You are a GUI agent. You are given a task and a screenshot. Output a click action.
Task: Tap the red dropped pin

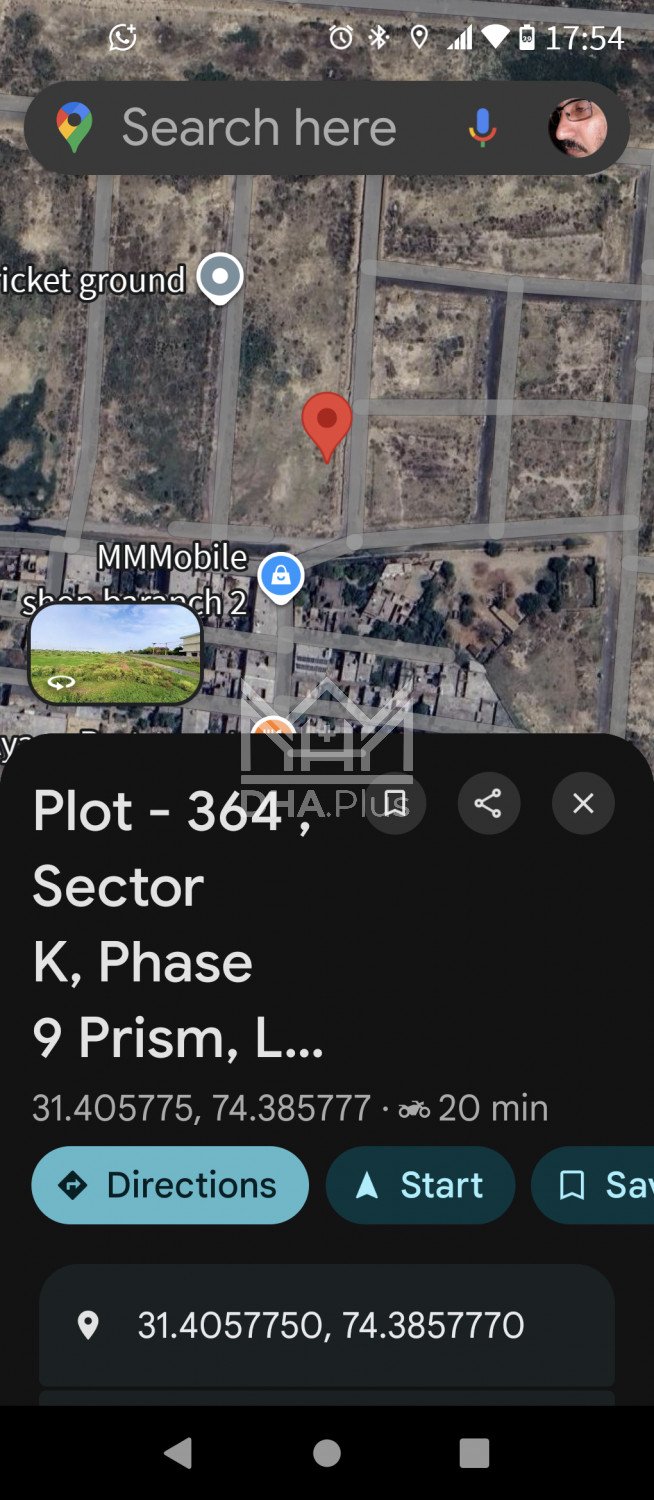coord(327,424)
